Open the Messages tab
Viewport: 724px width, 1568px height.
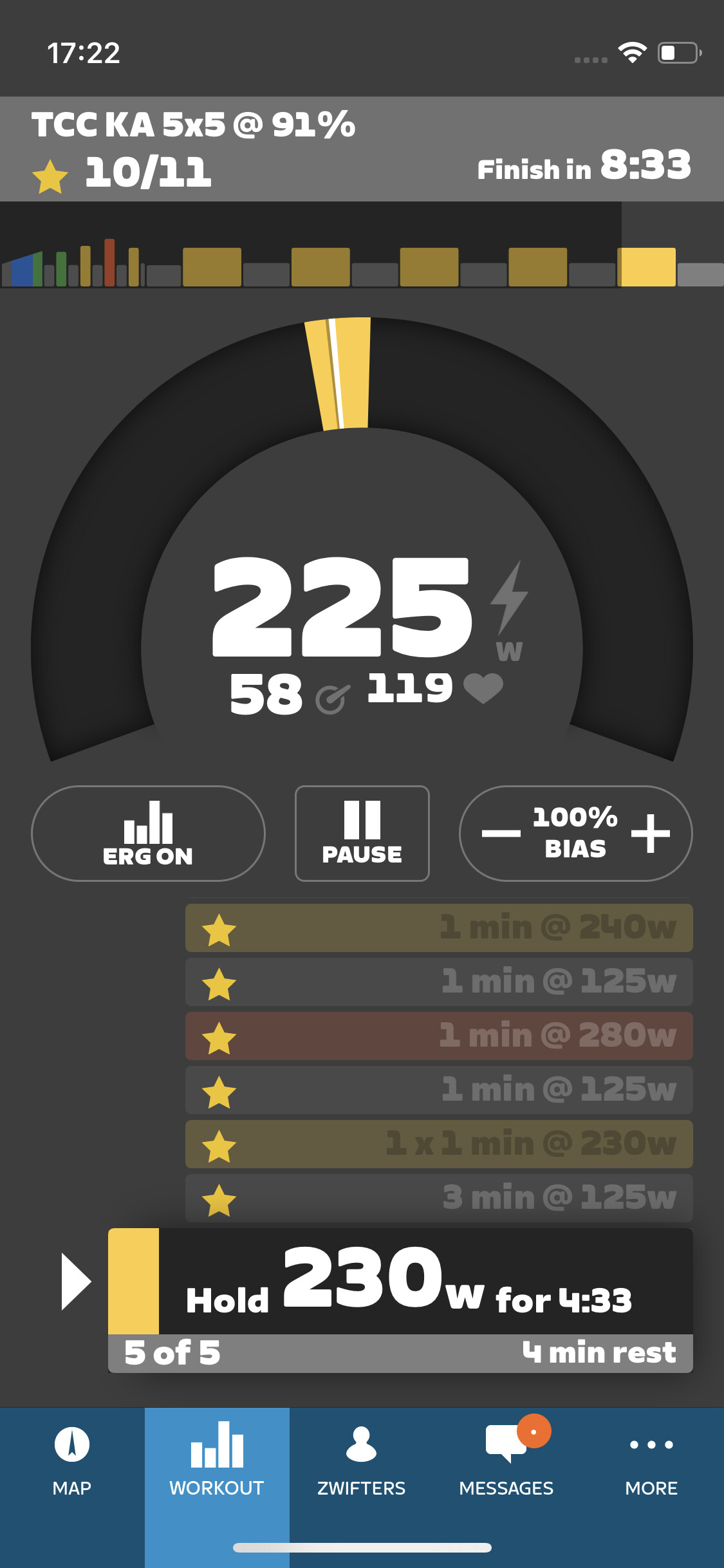pos(506,1462)
